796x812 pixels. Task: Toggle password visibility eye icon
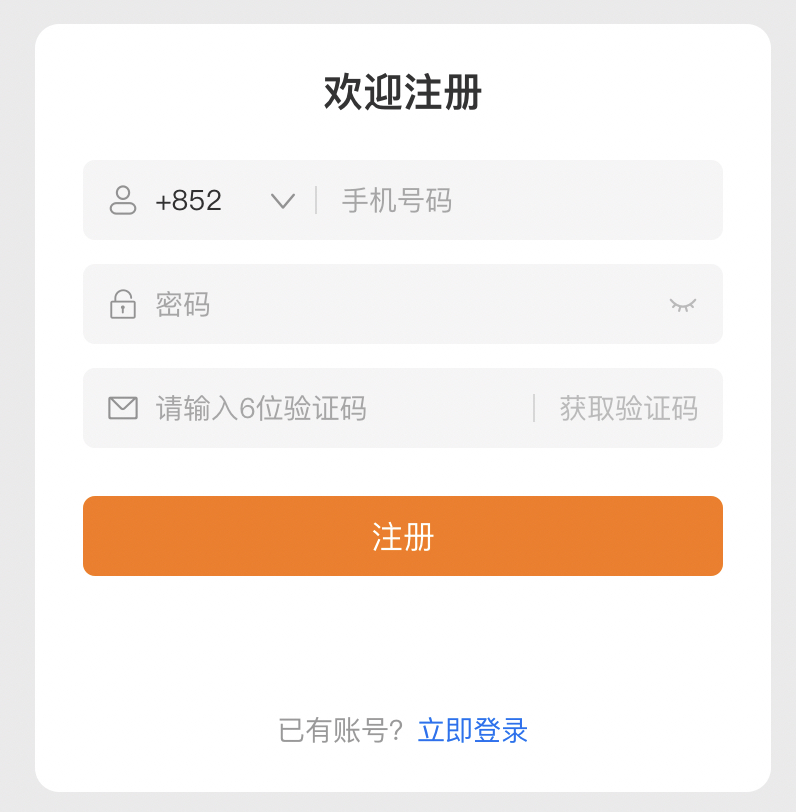click(683, 304)
